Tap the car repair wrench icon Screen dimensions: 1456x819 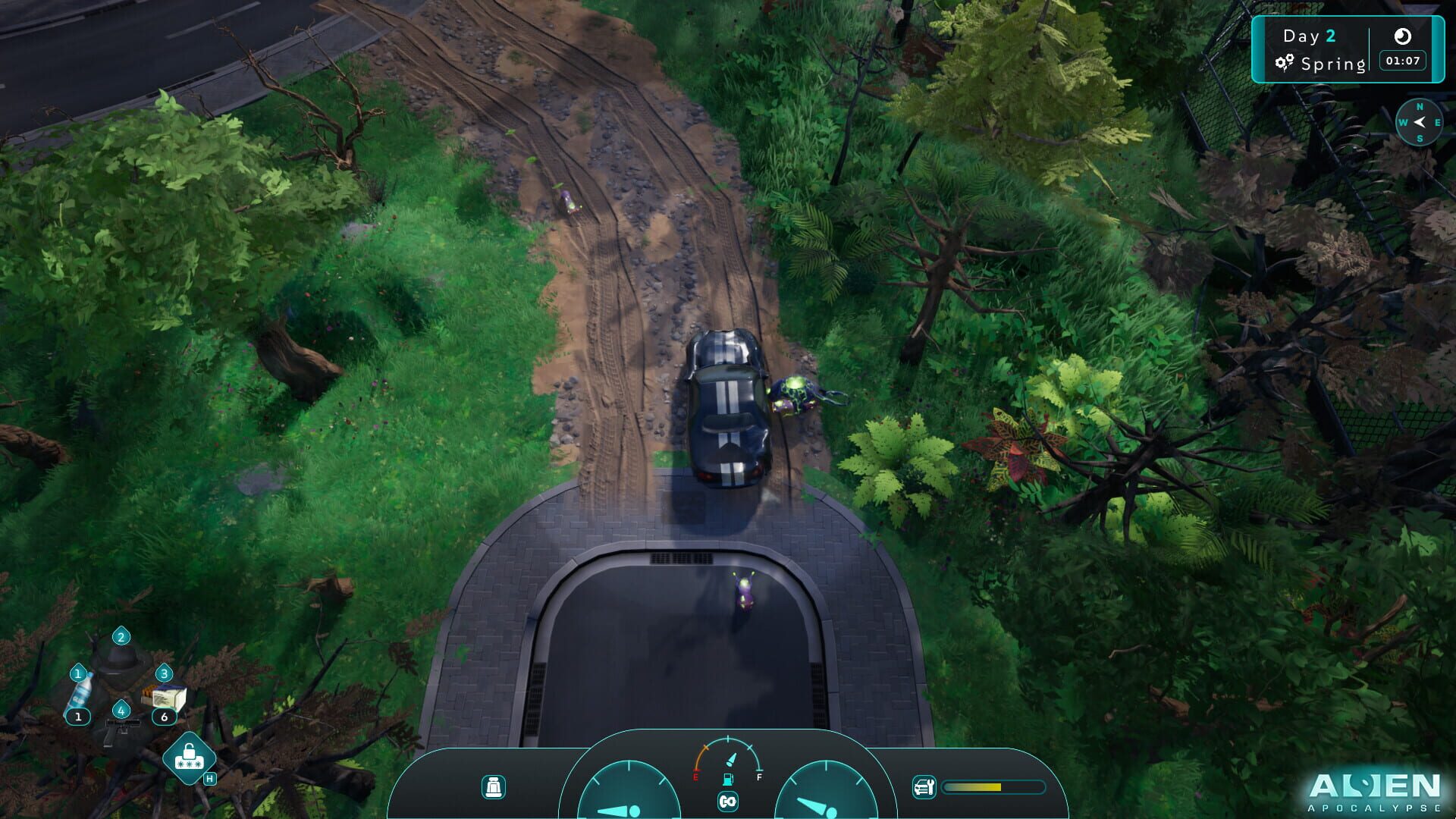[x=924, y=787]
